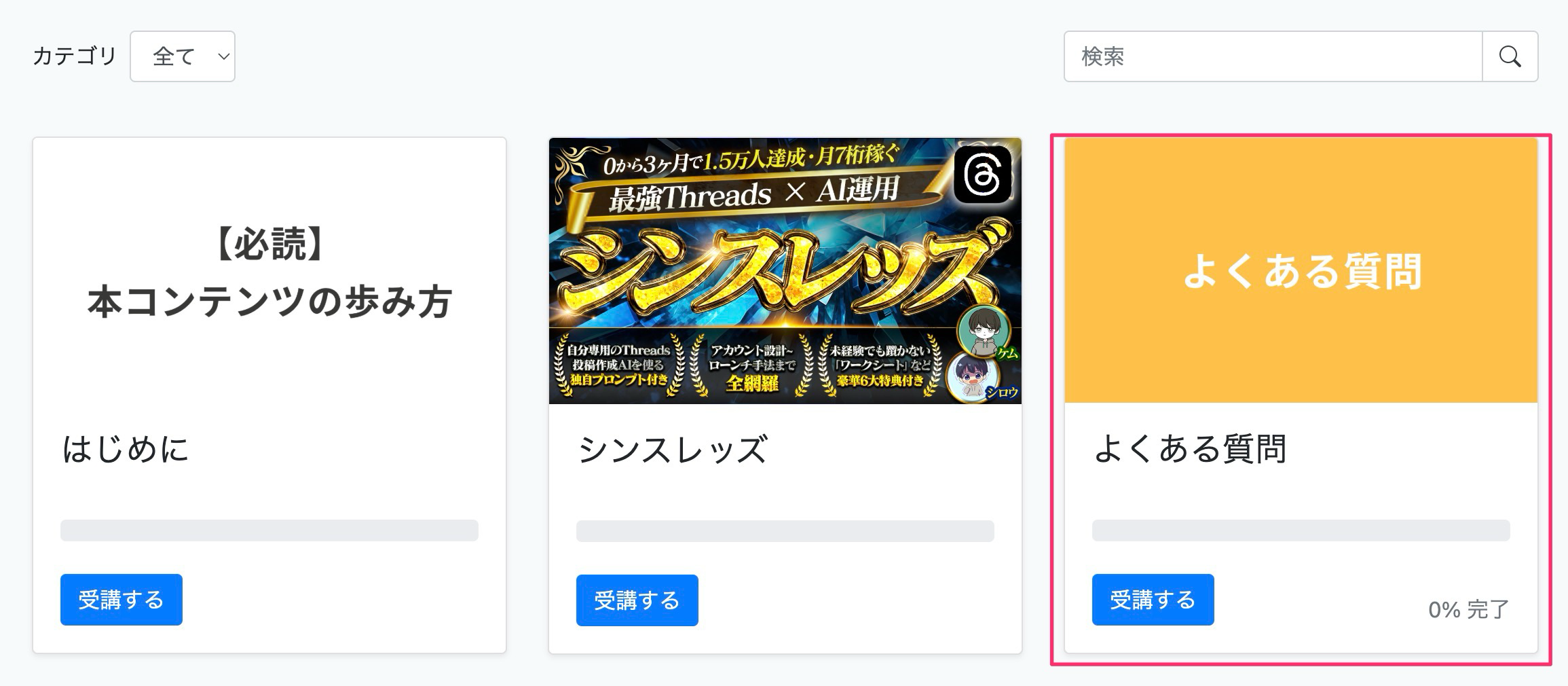Open the シンスレッズ course banner

coord(785,272)
